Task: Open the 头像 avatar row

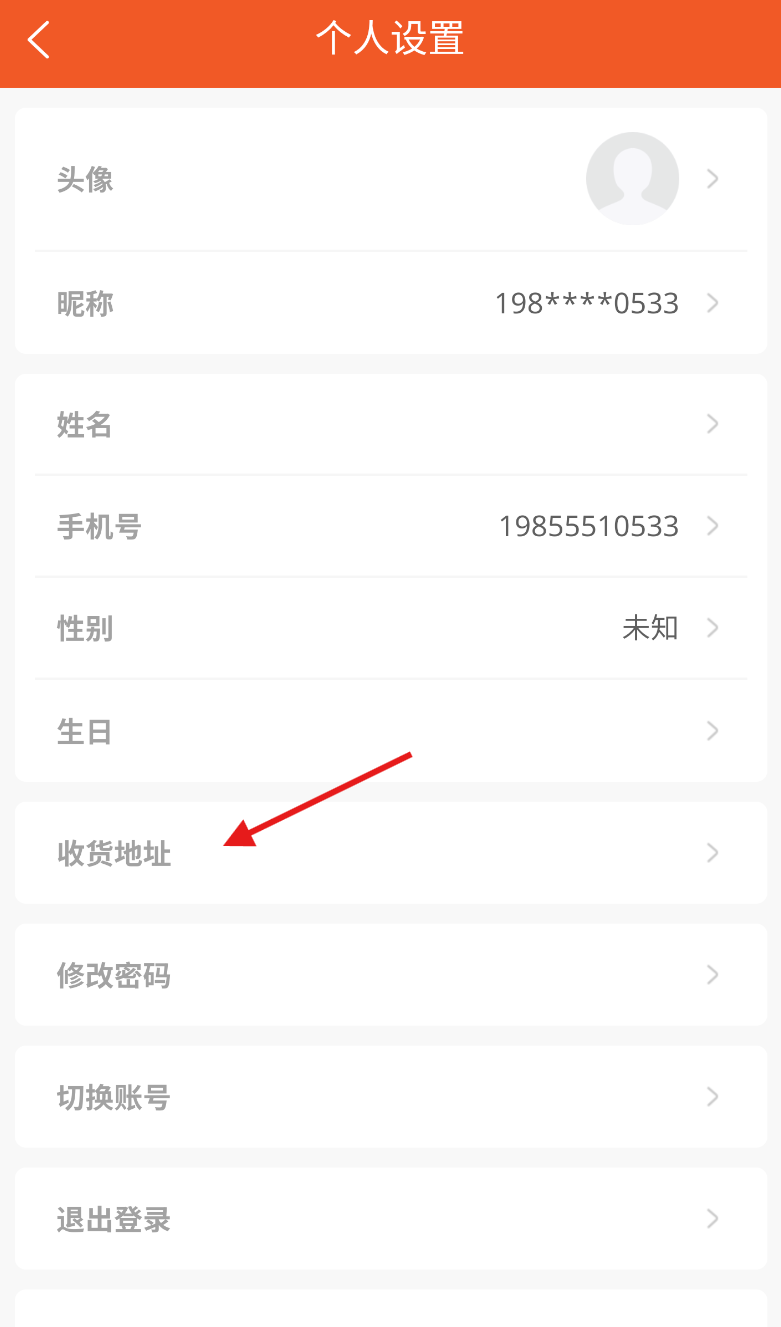Action: (391, 179)
